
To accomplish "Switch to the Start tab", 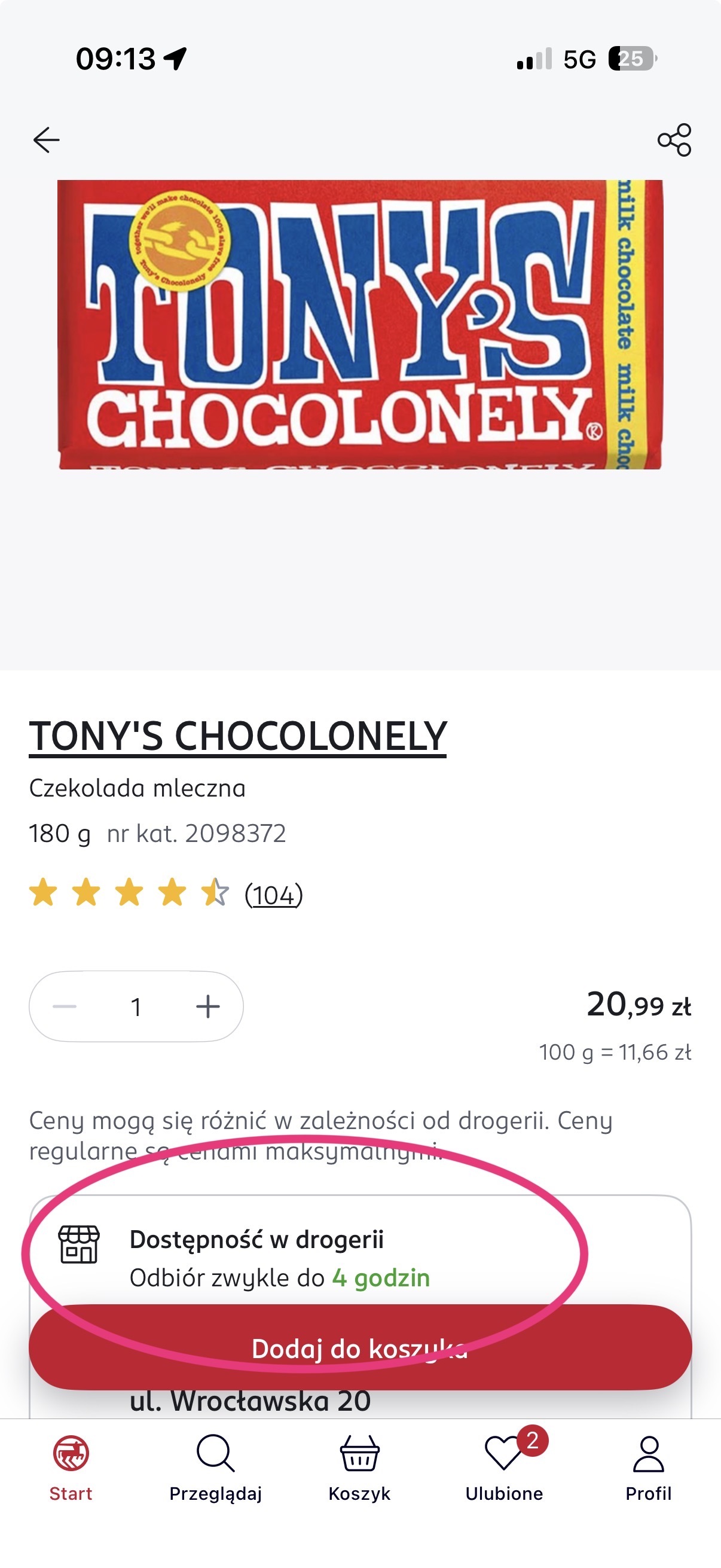I will click(71, 1466).
